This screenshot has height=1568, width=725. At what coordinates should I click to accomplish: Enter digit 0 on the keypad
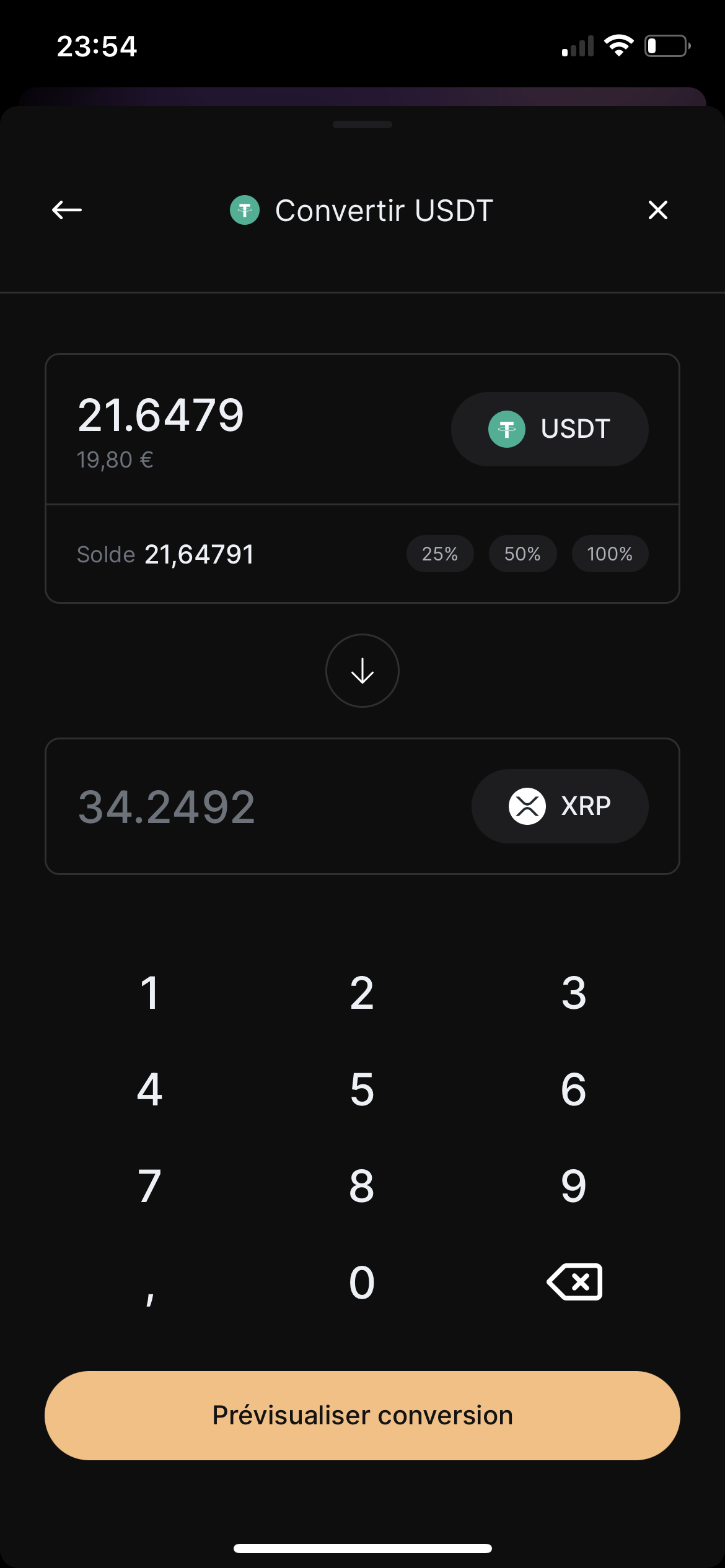point(362,1282)
